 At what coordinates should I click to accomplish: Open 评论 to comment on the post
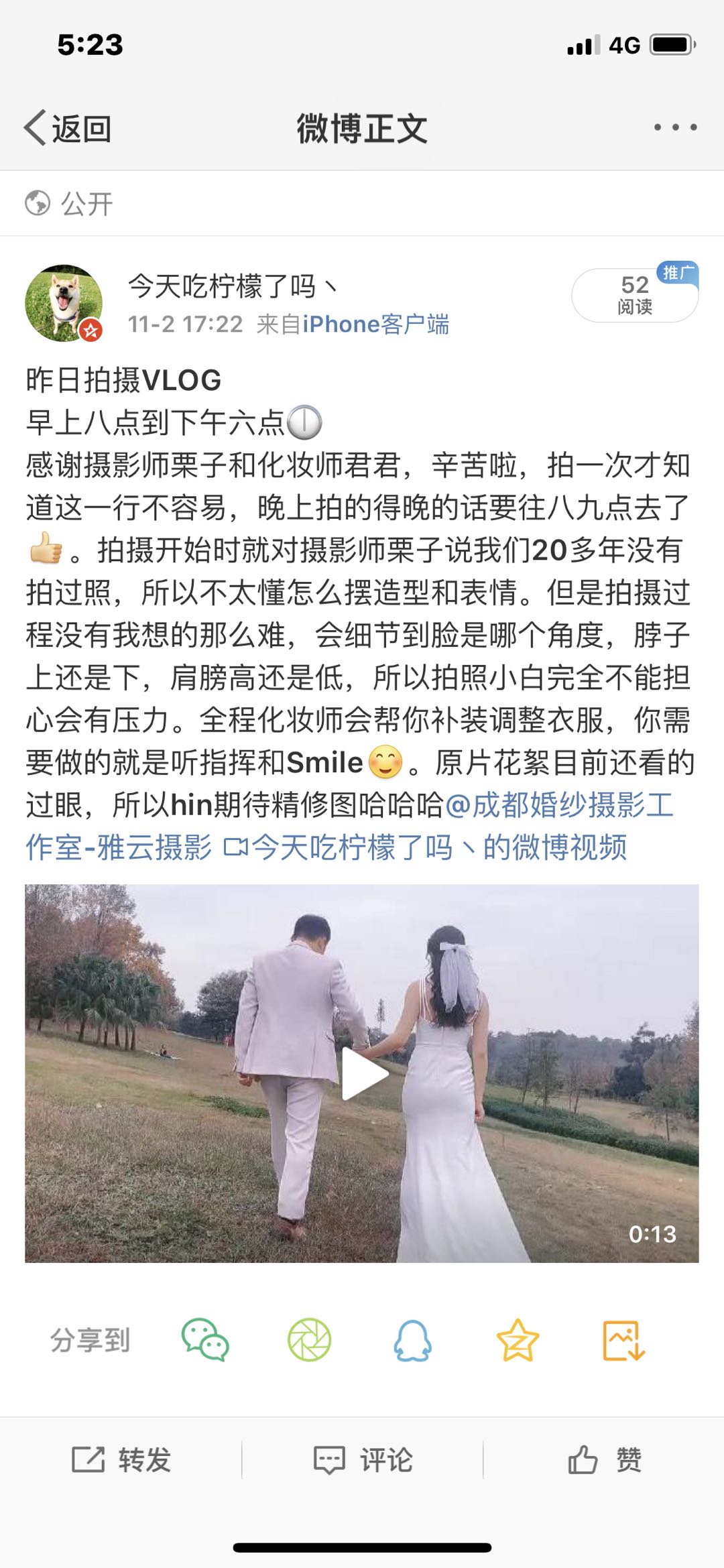363,1459
